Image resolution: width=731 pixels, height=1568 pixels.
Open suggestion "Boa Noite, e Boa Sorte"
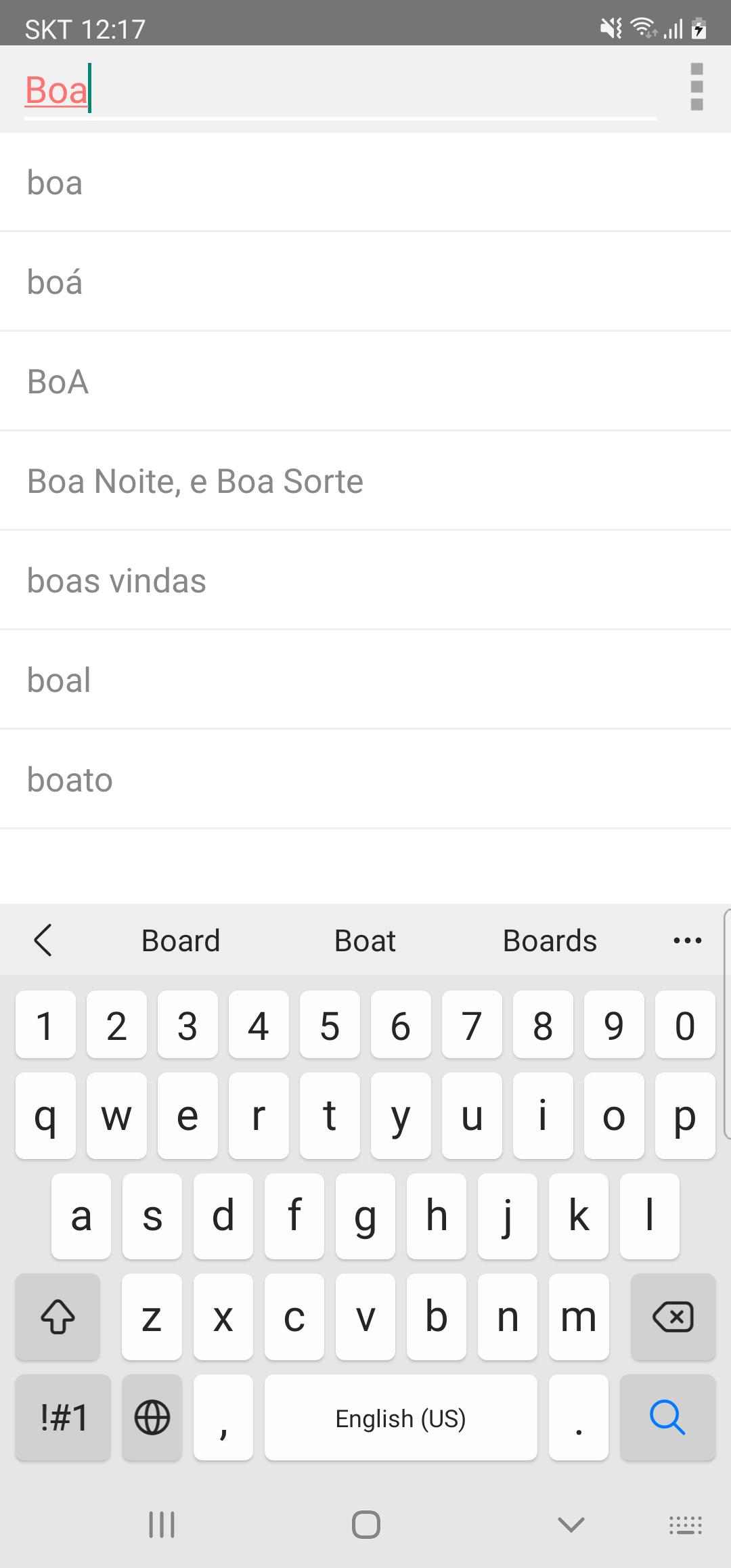pos(365,481)
